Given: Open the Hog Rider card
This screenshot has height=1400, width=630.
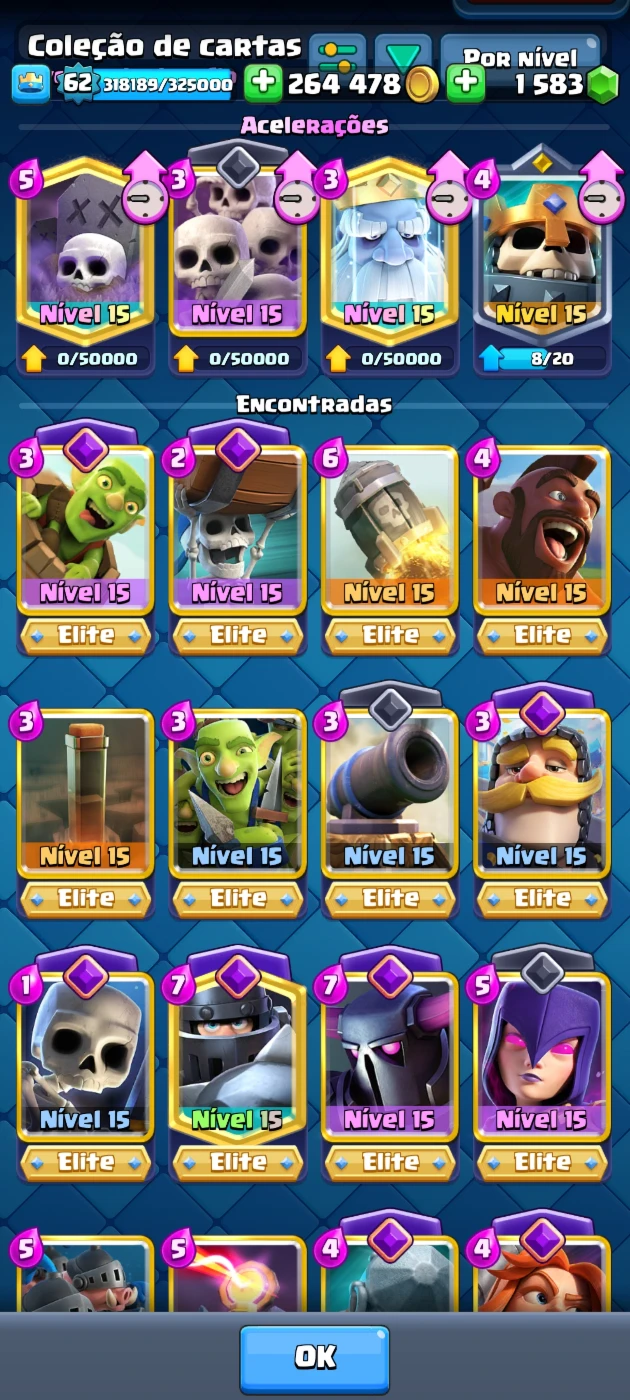Looking at the screenshot, I should pos(542,530).
